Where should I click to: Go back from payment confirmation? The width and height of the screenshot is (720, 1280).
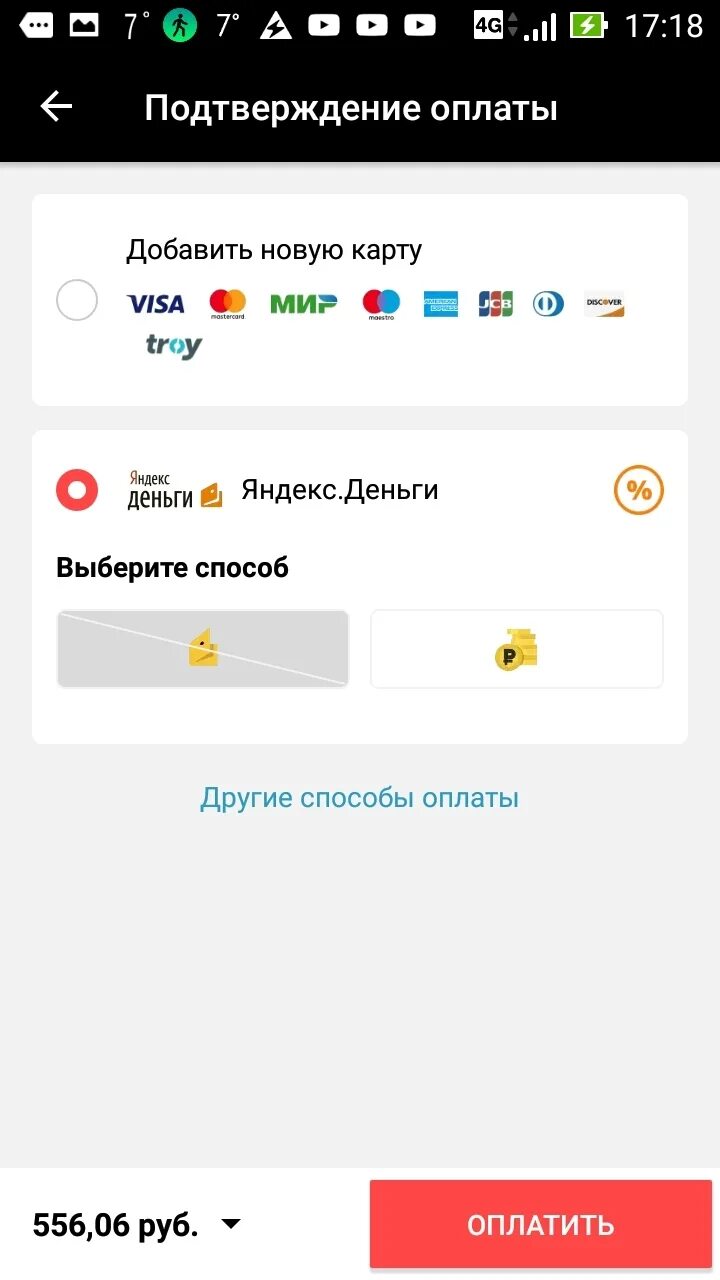56,107
